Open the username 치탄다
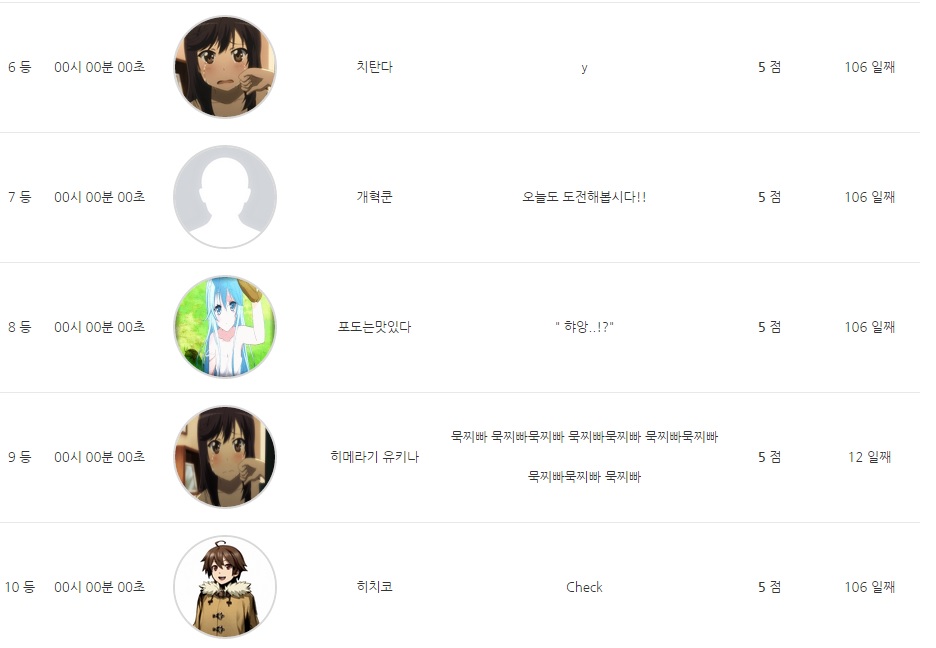 (374, 67)
